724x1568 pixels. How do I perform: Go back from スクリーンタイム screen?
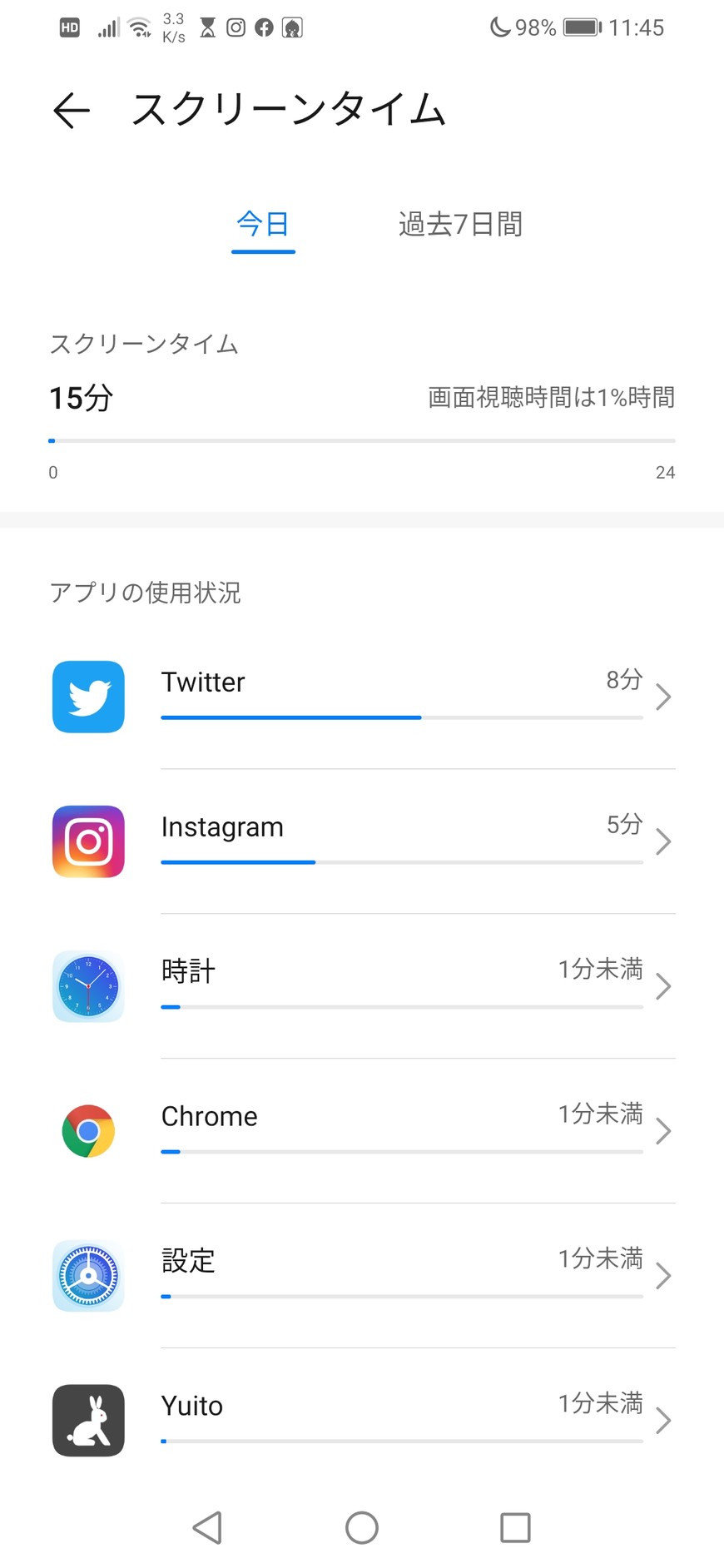click(72, 111)
